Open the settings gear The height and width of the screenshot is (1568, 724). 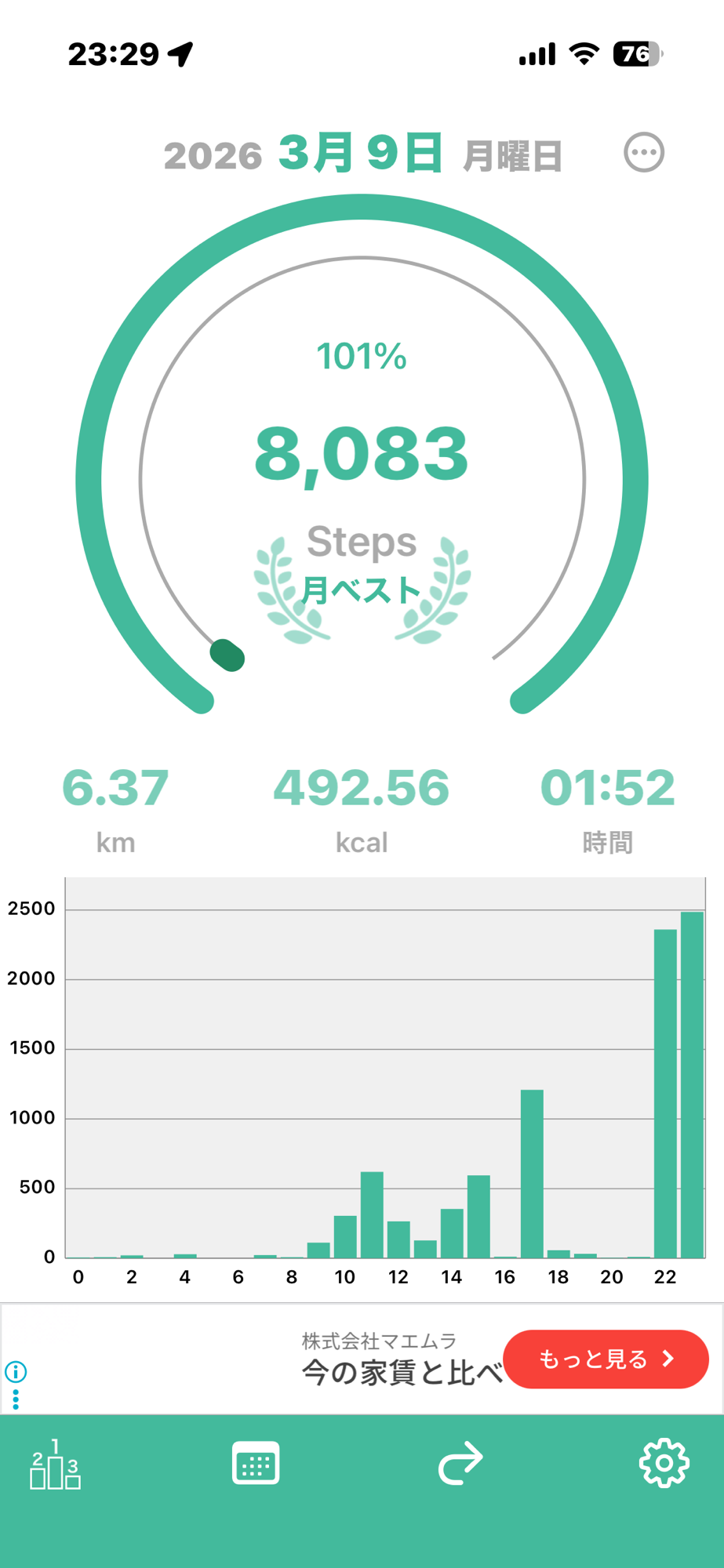[x=664, y=1463]
